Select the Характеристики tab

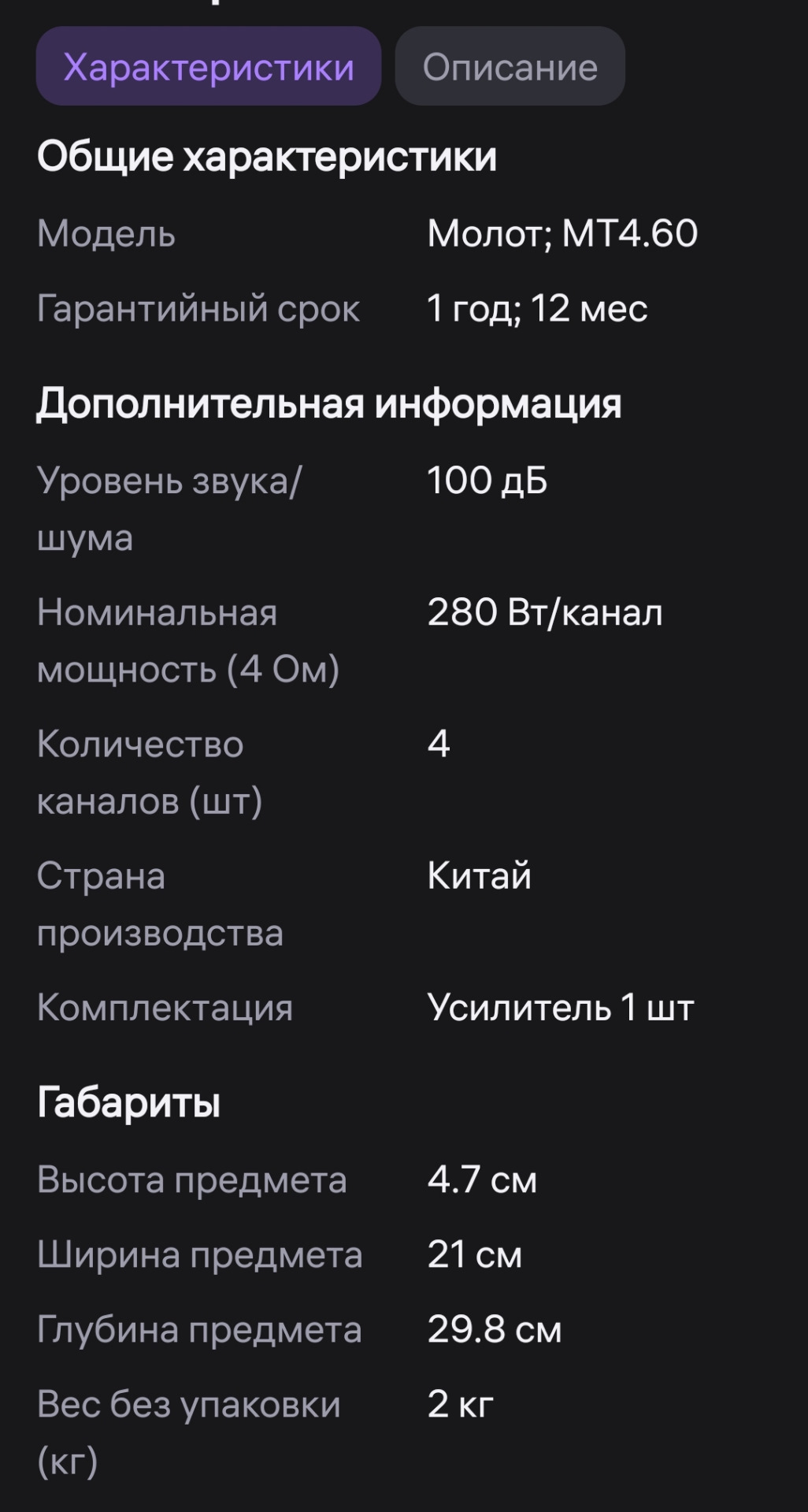[x=209, y=67]
